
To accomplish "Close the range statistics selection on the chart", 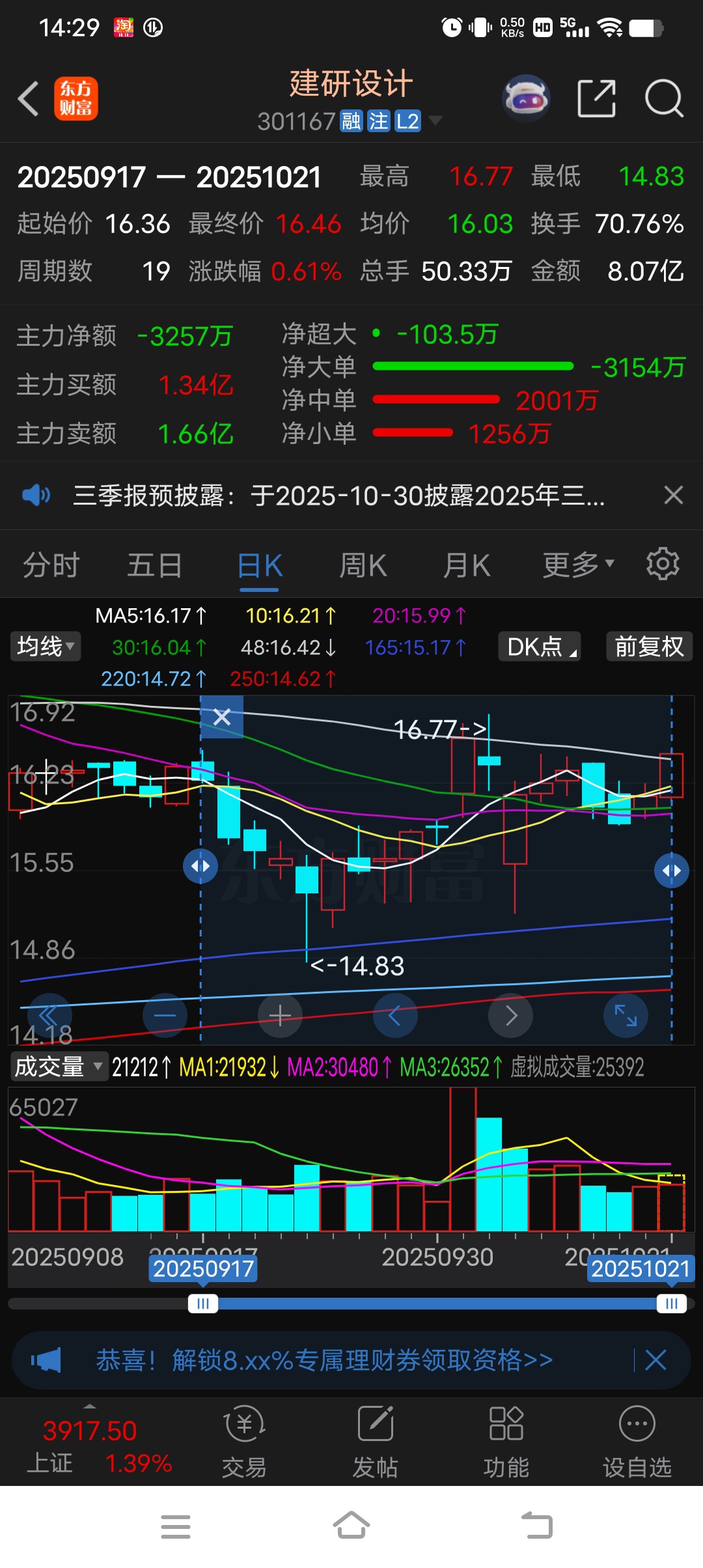I will [x=222, y=717].
